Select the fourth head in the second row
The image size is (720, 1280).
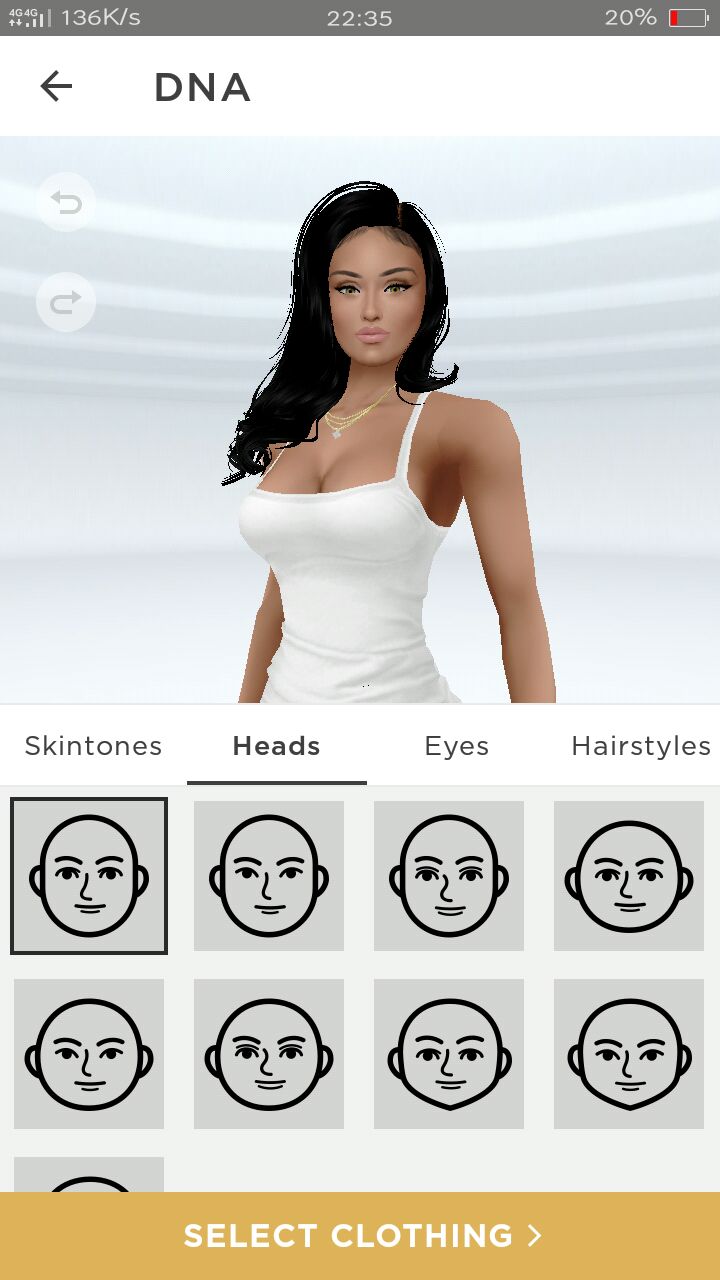click(629, 1054)
